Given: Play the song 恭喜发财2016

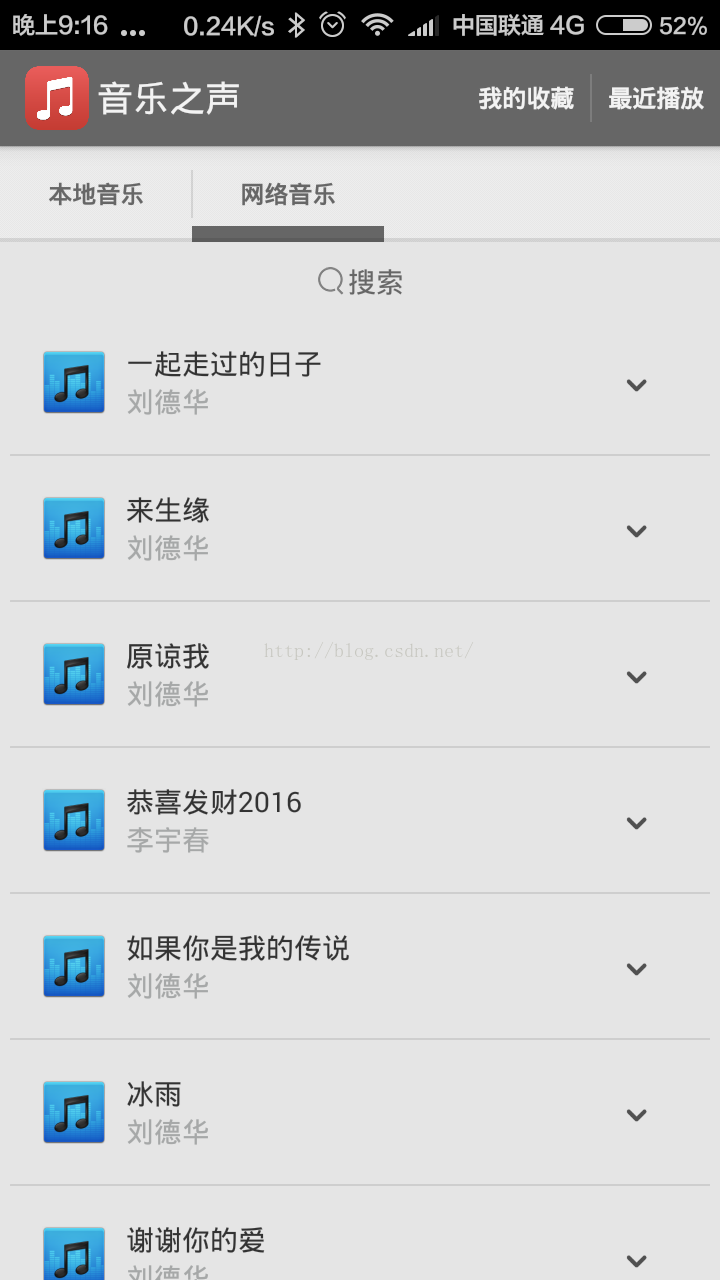Looking at the screenshot, I should 214,820.
